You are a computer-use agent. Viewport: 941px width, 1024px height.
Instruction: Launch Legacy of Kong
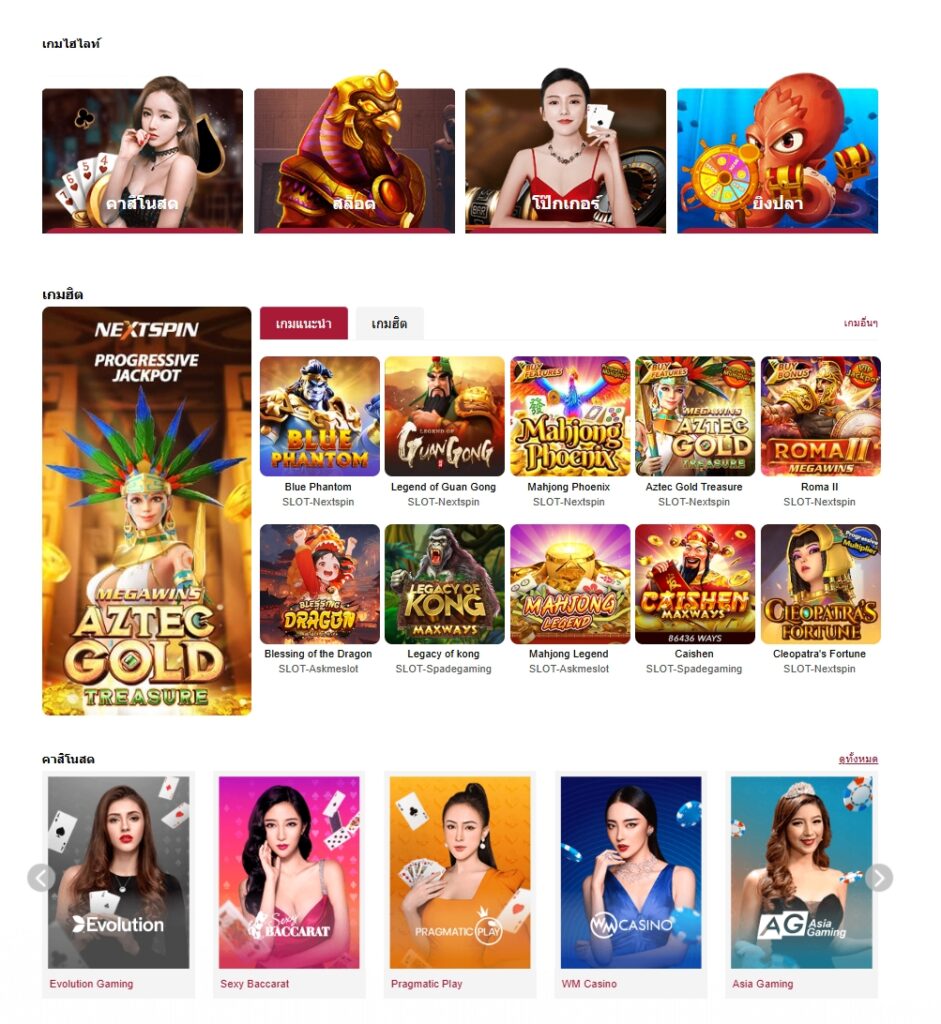[x=444, y=584]
